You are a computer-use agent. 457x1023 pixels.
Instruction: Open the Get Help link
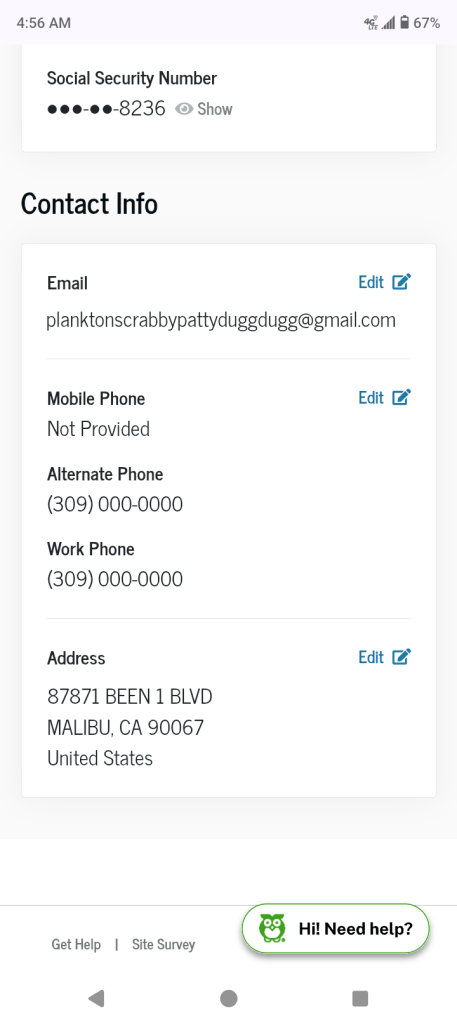coord(76,944)
